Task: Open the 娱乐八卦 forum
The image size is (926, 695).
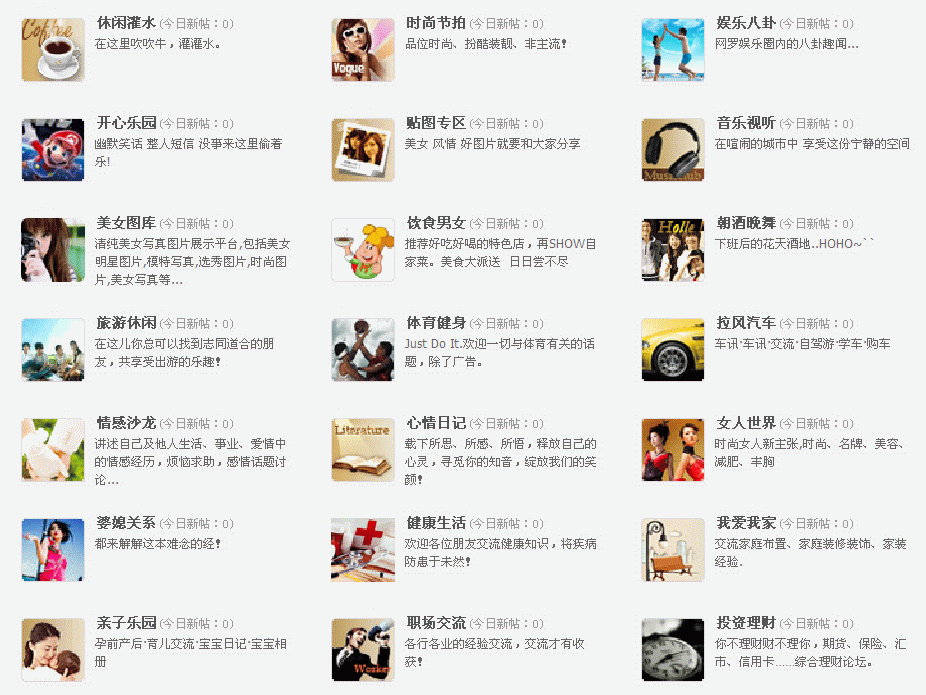Action: tap(745, 23)
